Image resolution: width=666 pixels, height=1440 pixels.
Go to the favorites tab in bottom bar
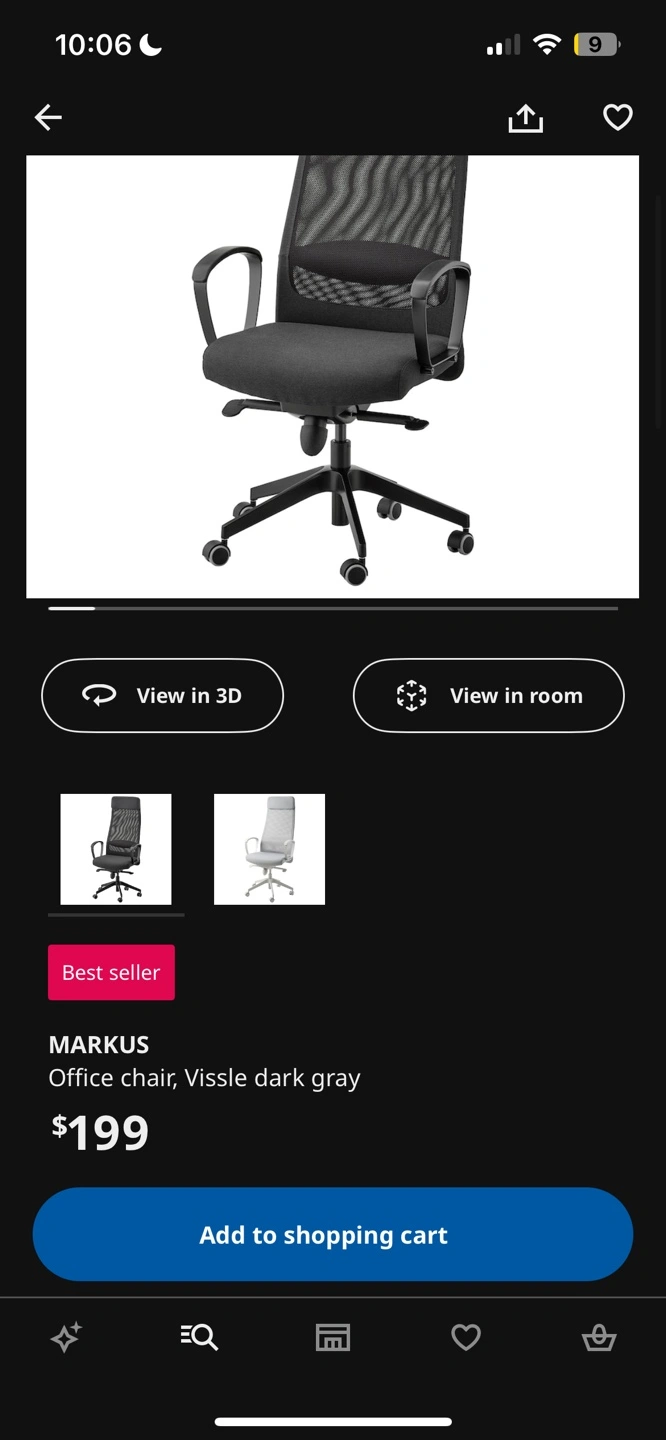coord(466,1337)
